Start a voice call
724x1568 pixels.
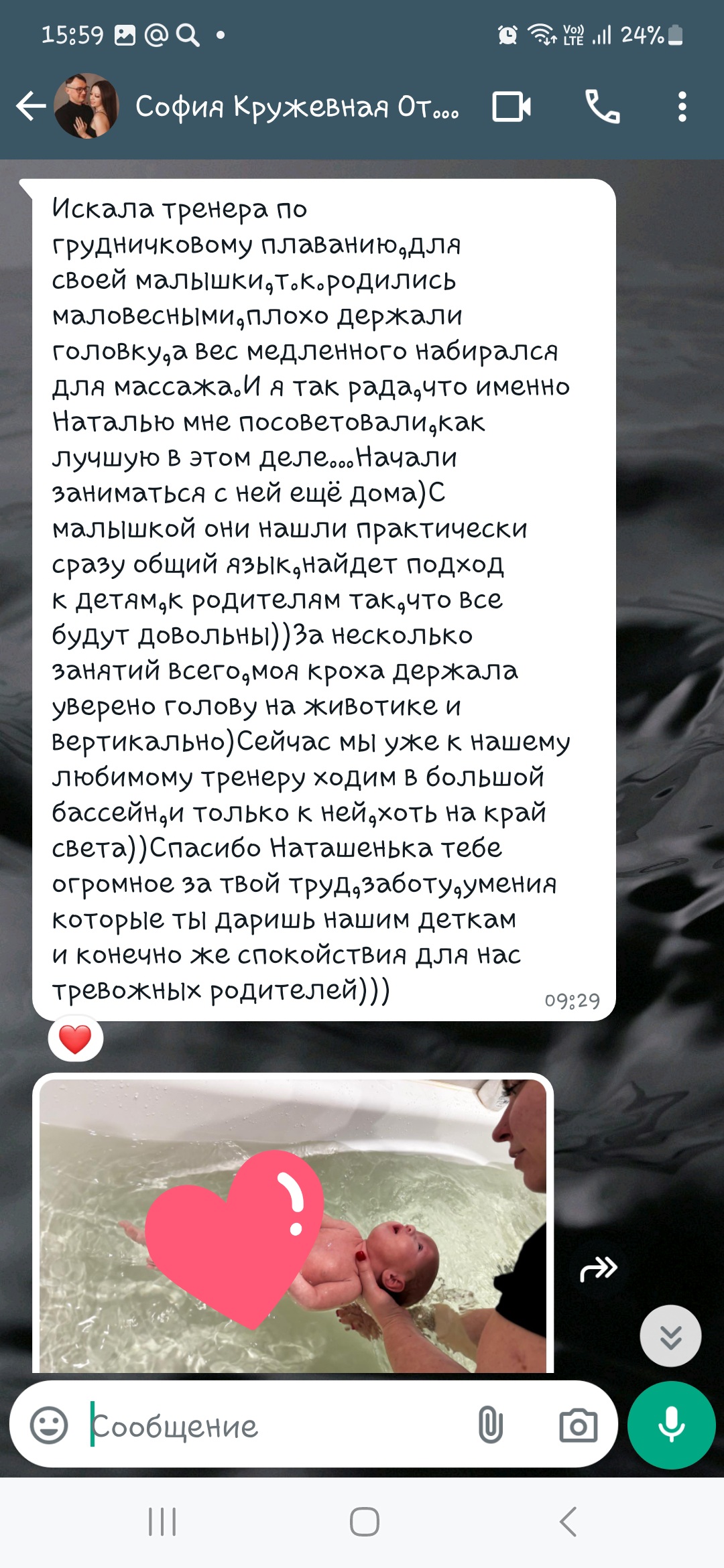tap(602, 107)
